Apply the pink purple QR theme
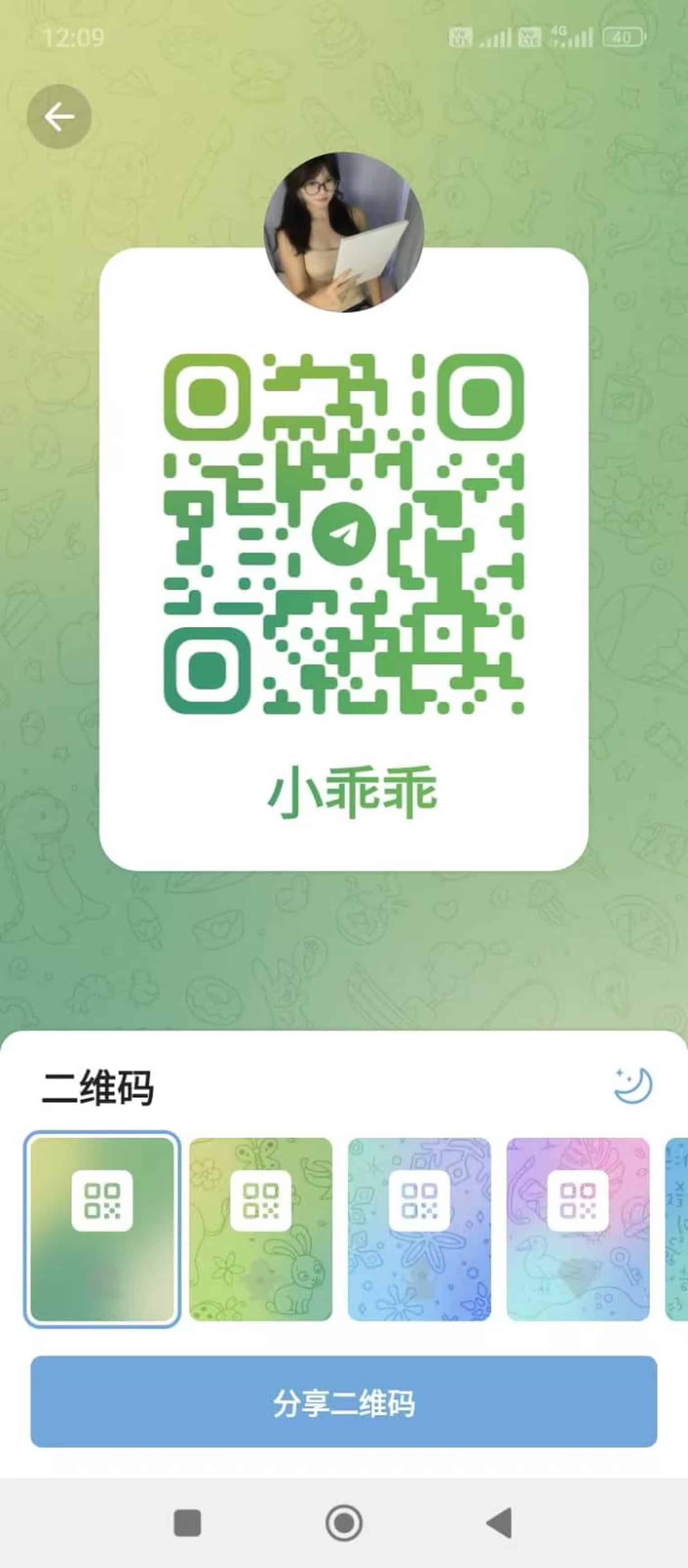 (578, 1229)
